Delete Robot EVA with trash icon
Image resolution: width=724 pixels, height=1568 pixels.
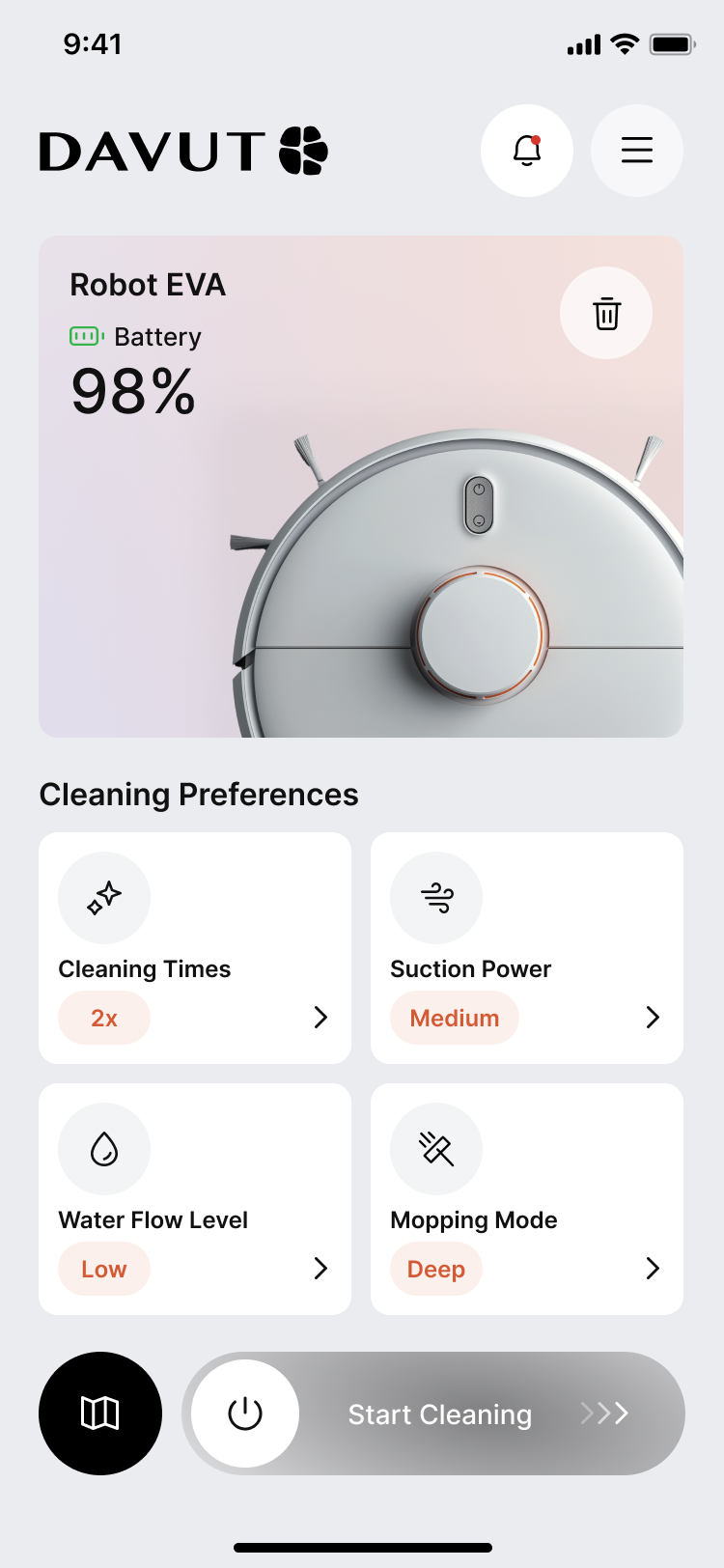point(606,313)
